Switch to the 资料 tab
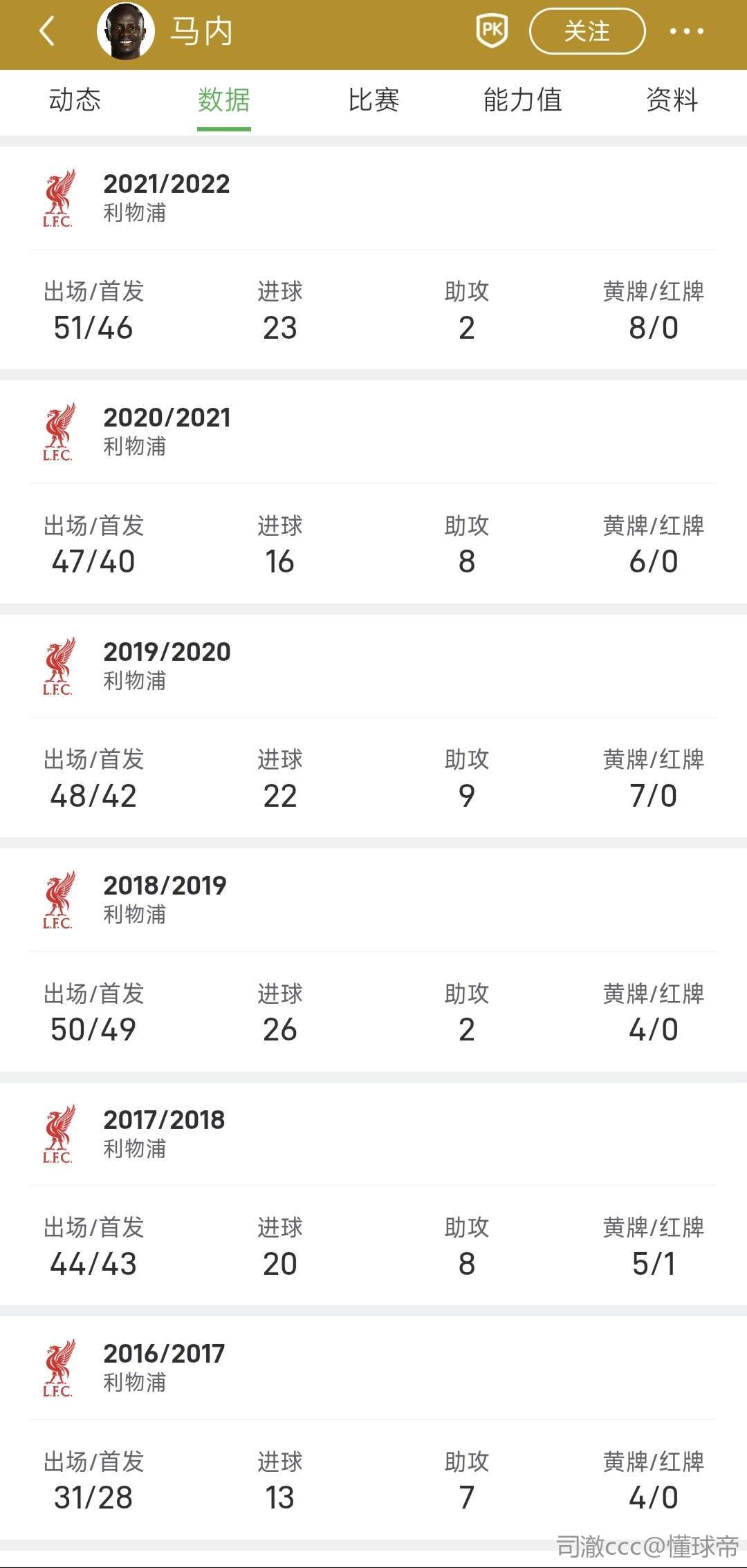This screenshot has height=1568, width=747. coord(672,100)
